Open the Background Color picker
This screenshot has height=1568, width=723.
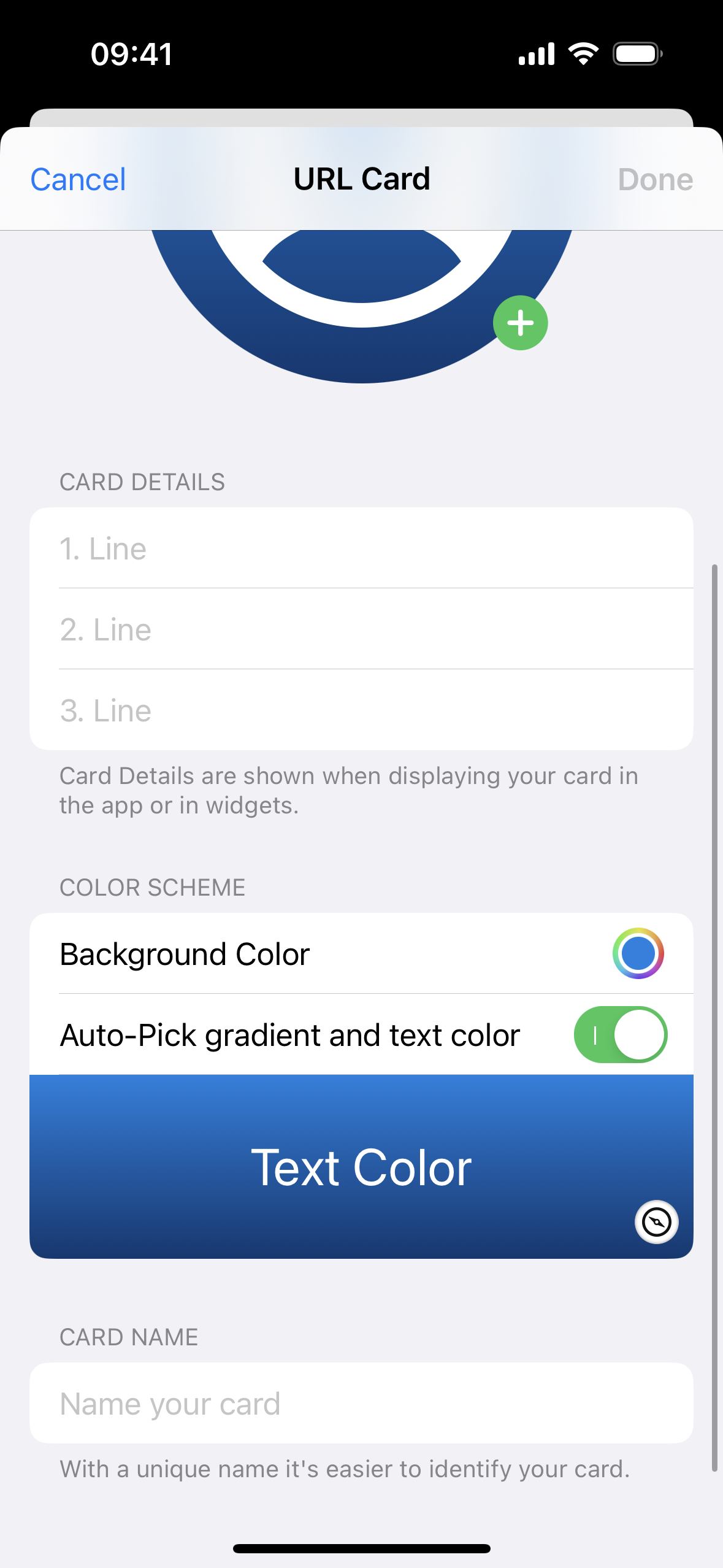[638, 954]
